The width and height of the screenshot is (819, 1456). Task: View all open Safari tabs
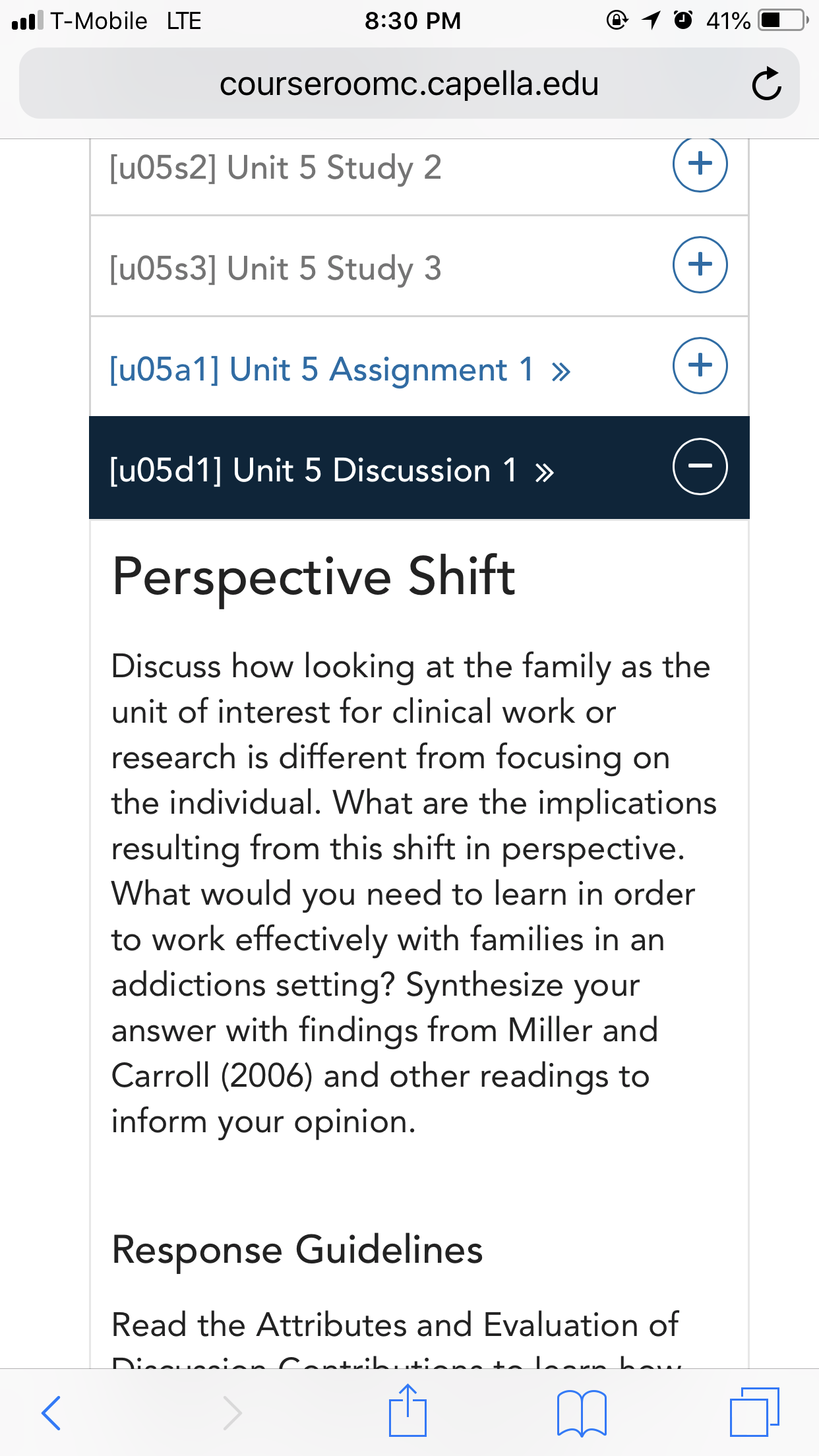(754, 1411)
